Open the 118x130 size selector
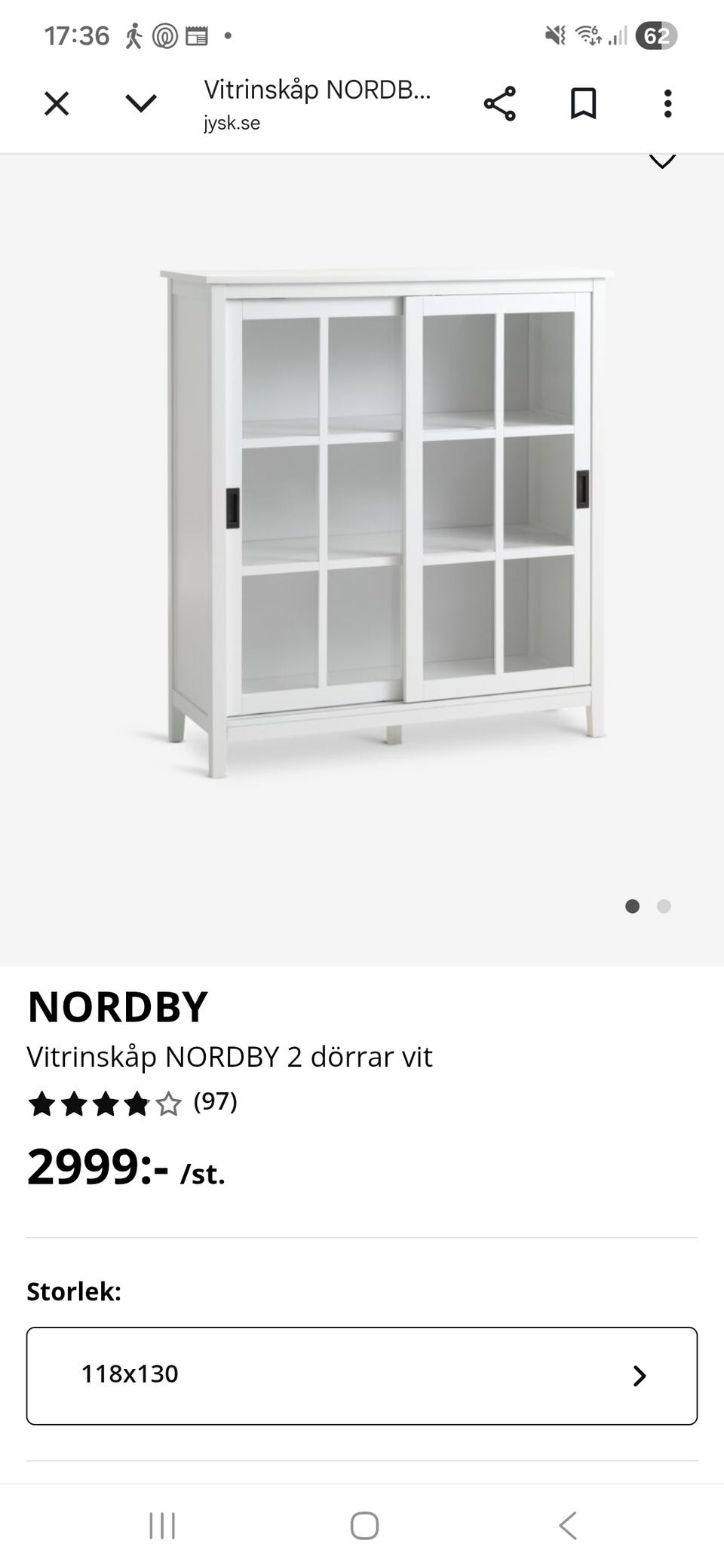Screen dimensions: 724x1568 pos(362,1374)
